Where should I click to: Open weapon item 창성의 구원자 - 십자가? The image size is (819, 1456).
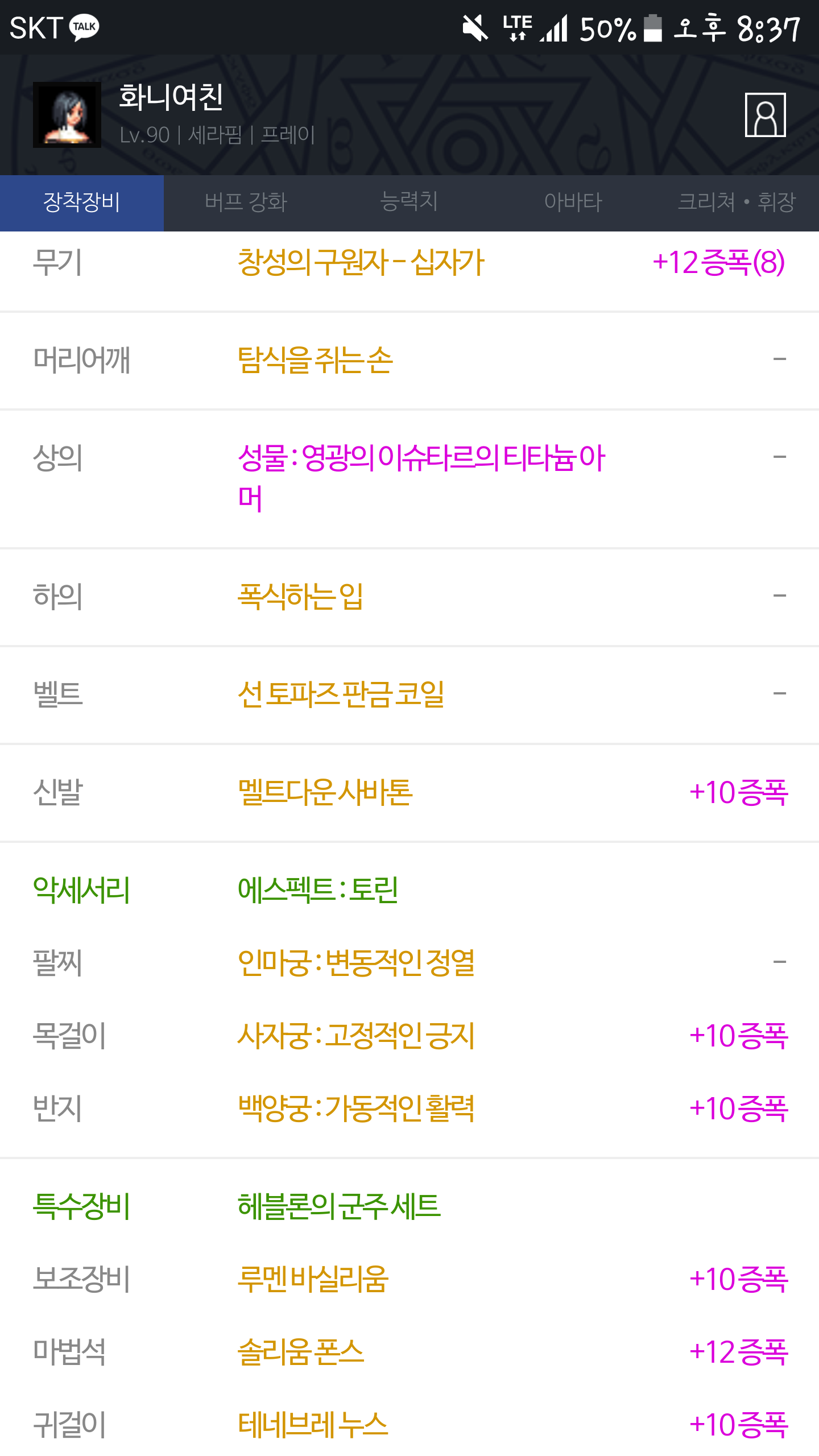tap(361, 263)
